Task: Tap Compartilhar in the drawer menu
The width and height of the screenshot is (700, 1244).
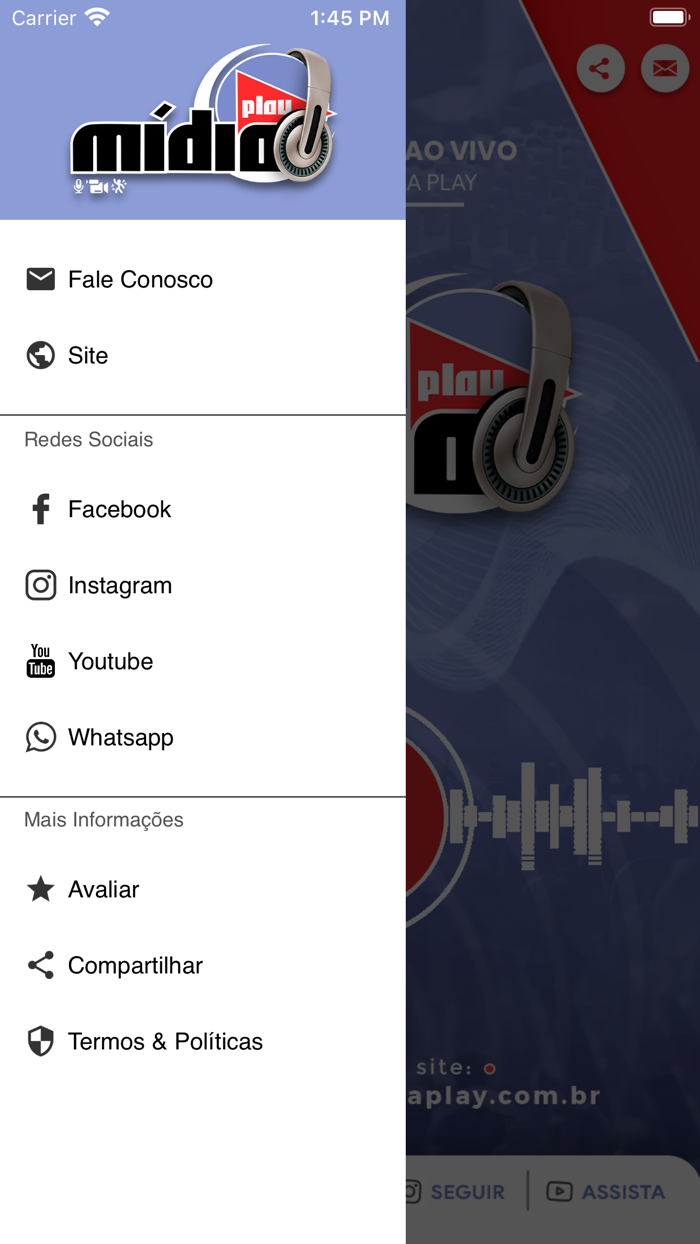Action: [135, 965]
